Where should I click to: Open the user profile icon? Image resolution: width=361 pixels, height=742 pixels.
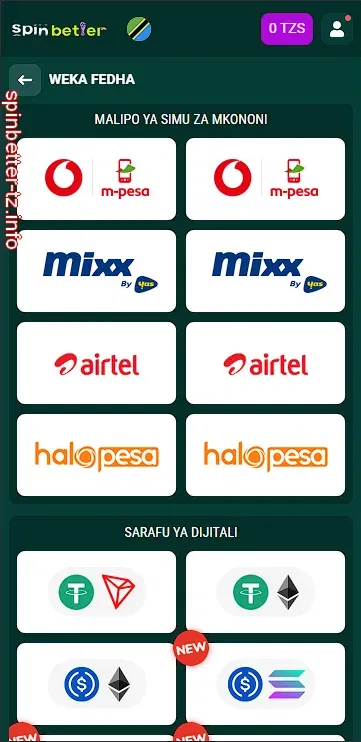point(337,28)
